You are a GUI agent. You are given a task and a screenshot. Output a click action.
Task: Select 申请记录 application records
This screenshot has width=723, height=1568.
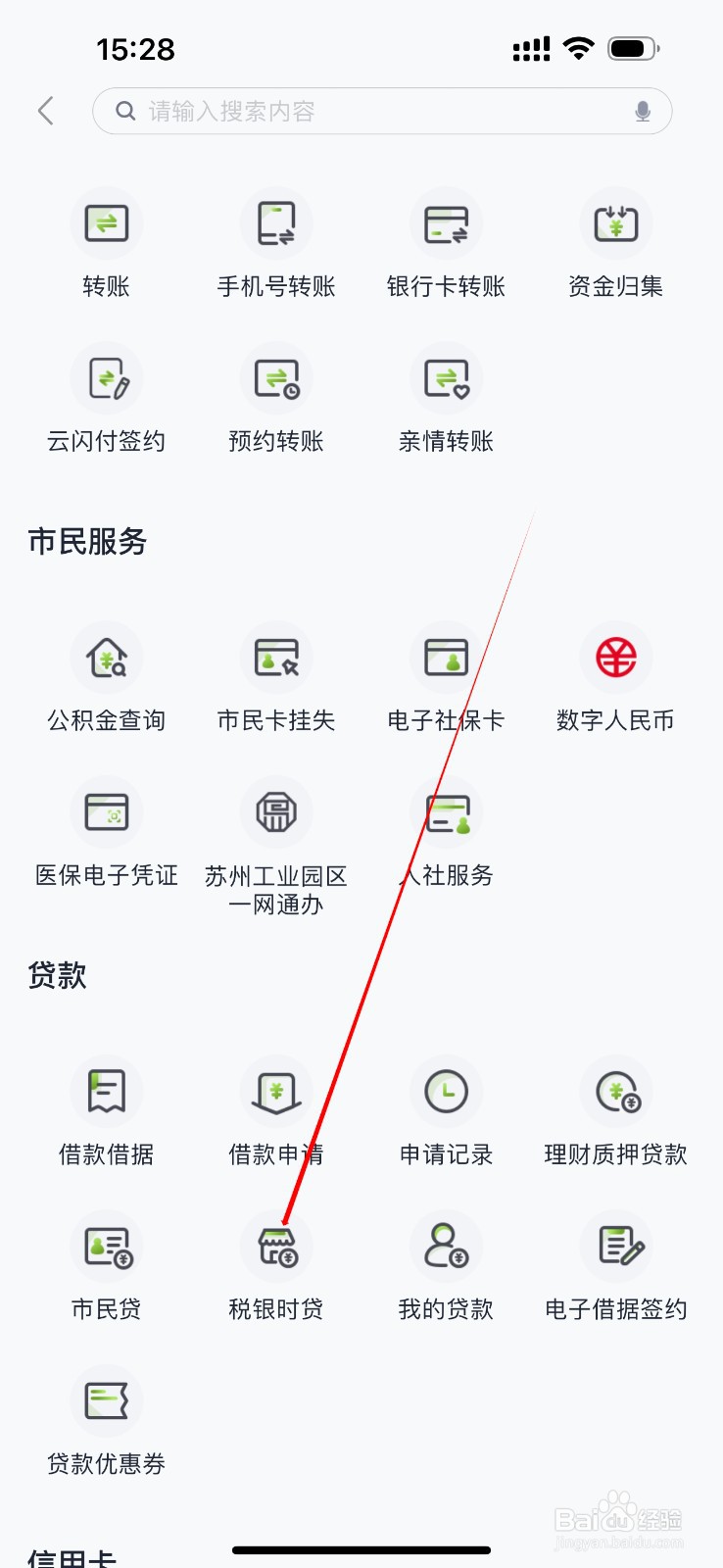point(446,1112)
